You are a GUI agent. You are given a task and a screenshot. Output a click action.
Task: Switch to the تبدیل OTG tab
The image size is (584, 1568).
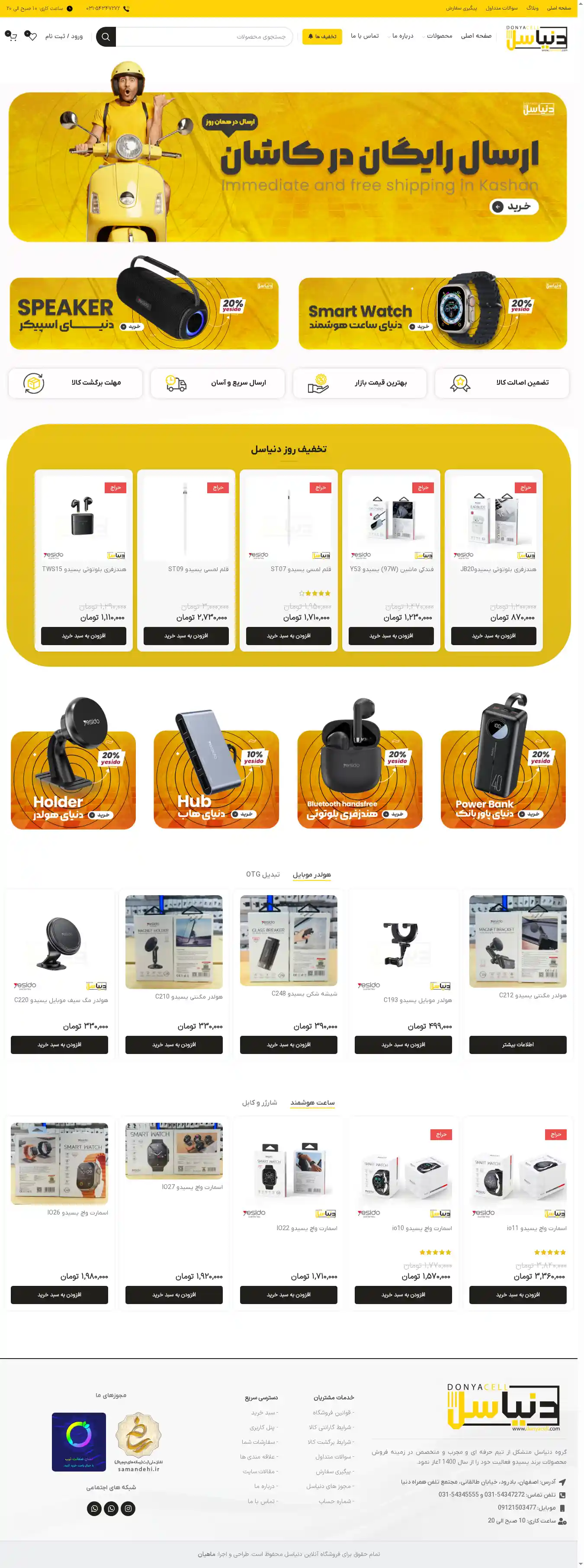pos(263,874)
